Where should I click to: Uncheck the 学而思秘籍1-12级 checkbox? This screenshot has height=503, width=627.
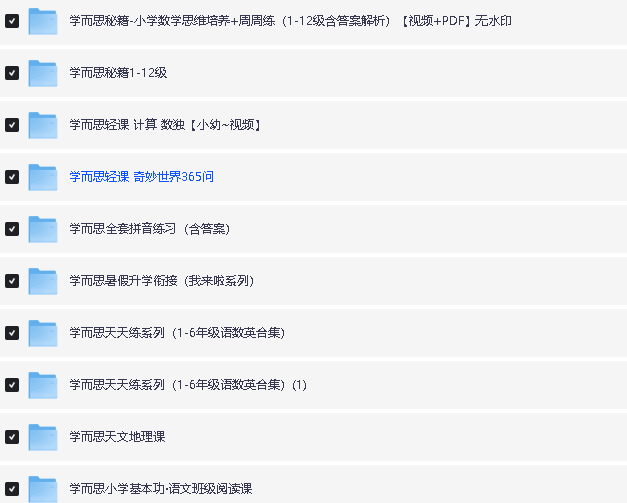(x=12, y=73)
